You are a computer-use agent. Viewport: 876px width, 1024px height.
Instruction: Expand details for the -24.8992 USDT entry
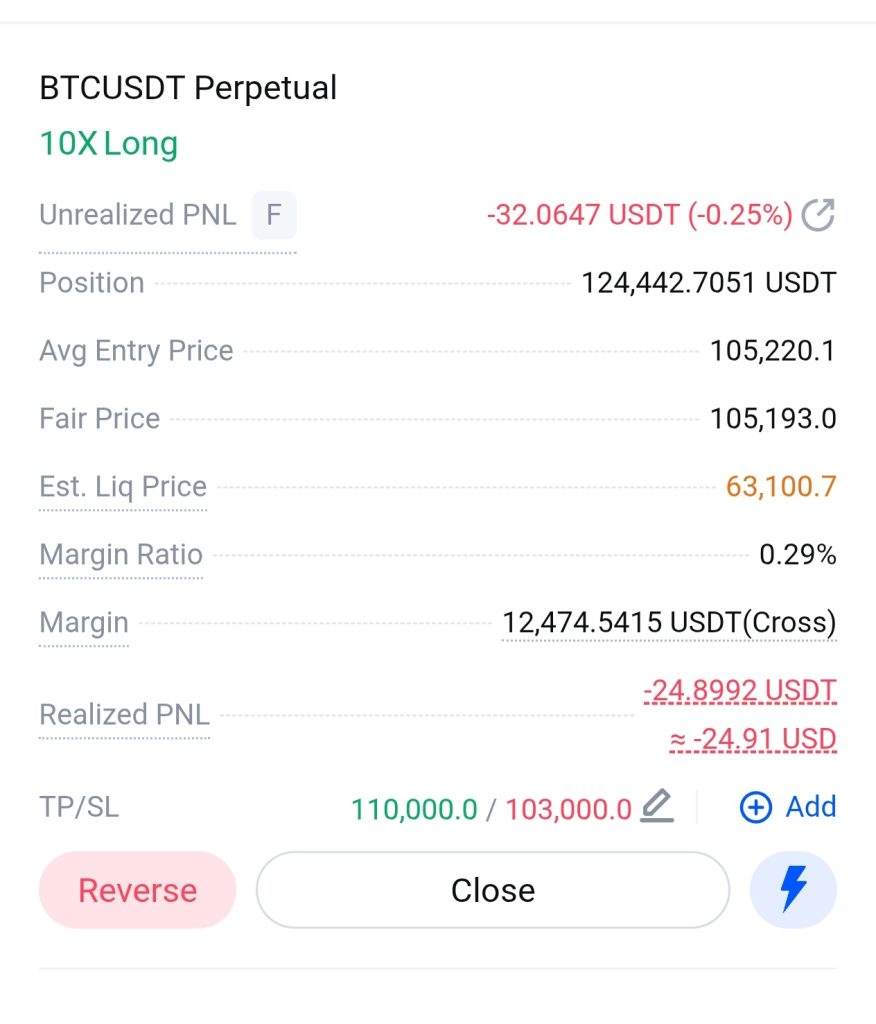(x=740, y=690)
